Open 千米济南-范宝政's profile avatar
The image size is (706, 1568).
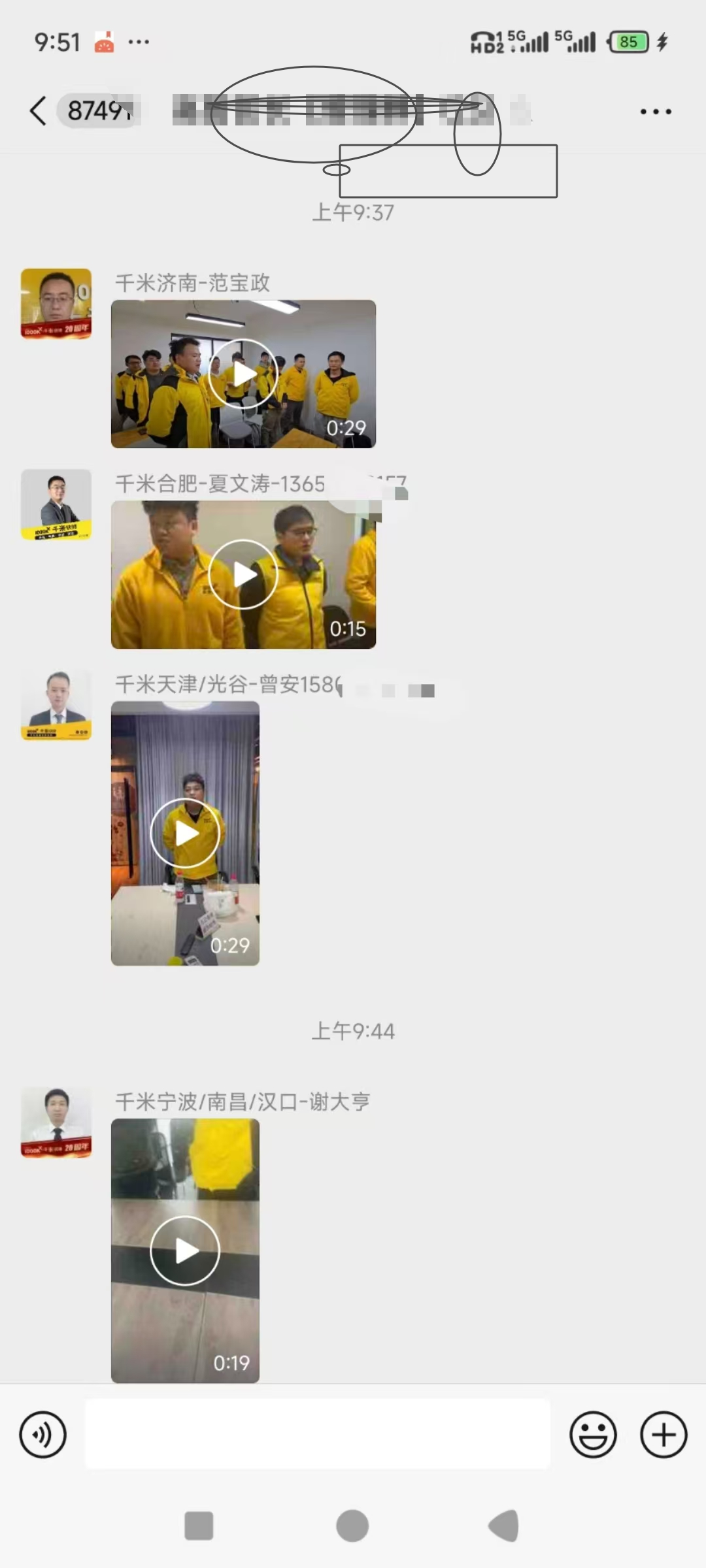pos(56,303)
